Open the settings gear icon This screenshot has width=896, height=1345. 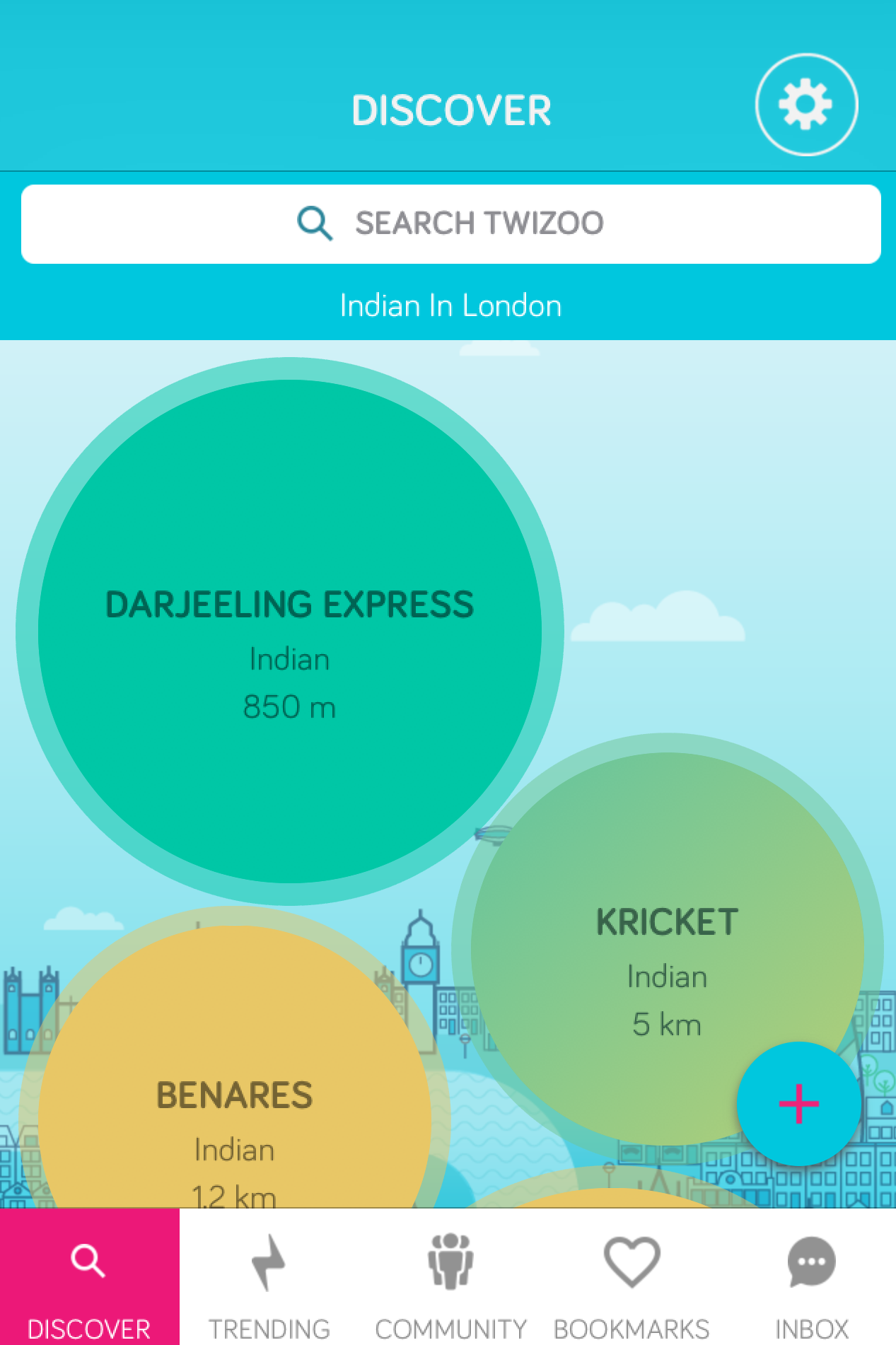coord(806,105)
